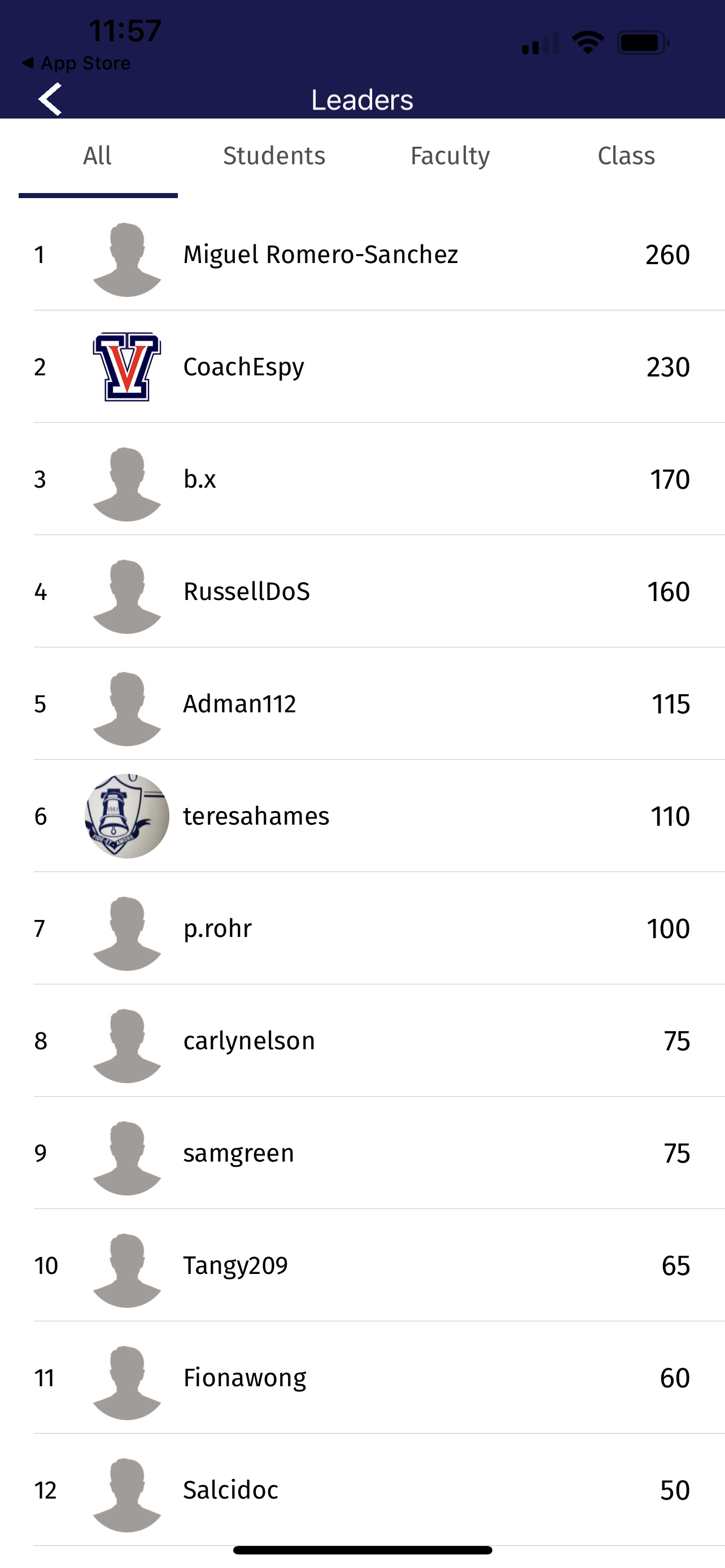The image size is (725, 1568).
Task: Switch to the Class tab
Action: tap(626, 156)
